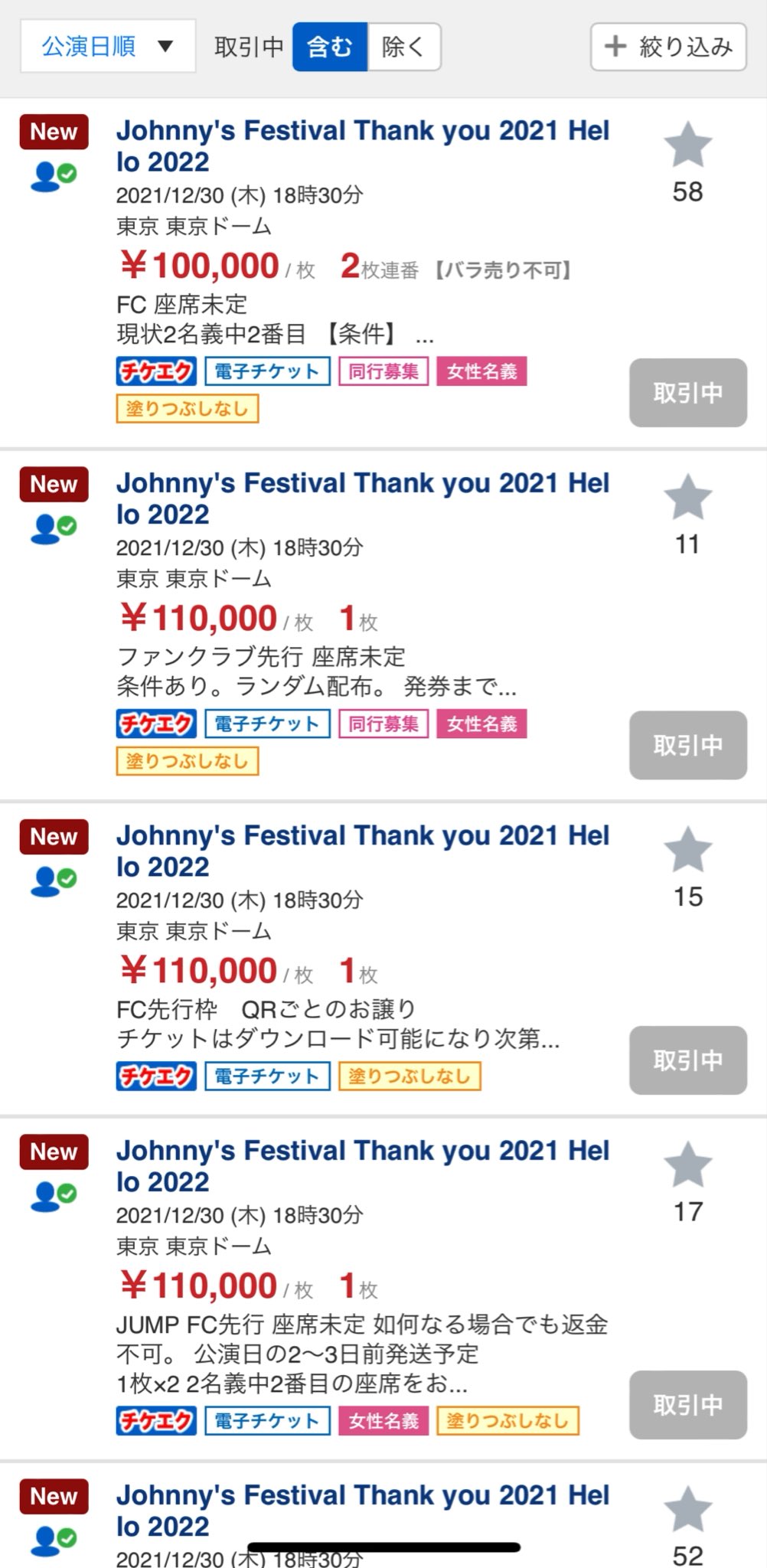Image resolution: width=767 pixels, height=1568 pixels.
Task: Star the listing with 17 favorites
Action: (x=687, y=1165)
